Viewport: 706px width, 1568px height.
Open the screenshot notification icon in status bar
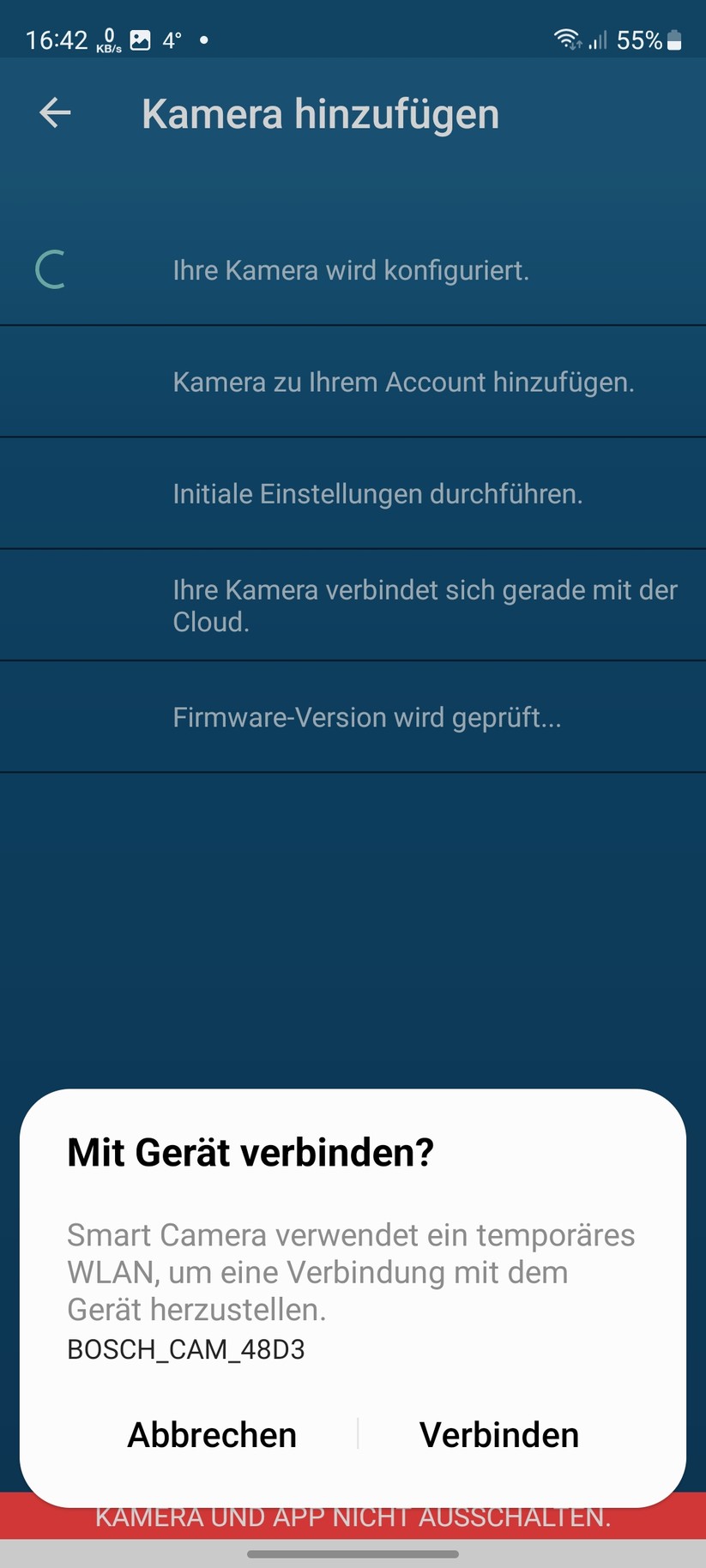coord(142,39)
